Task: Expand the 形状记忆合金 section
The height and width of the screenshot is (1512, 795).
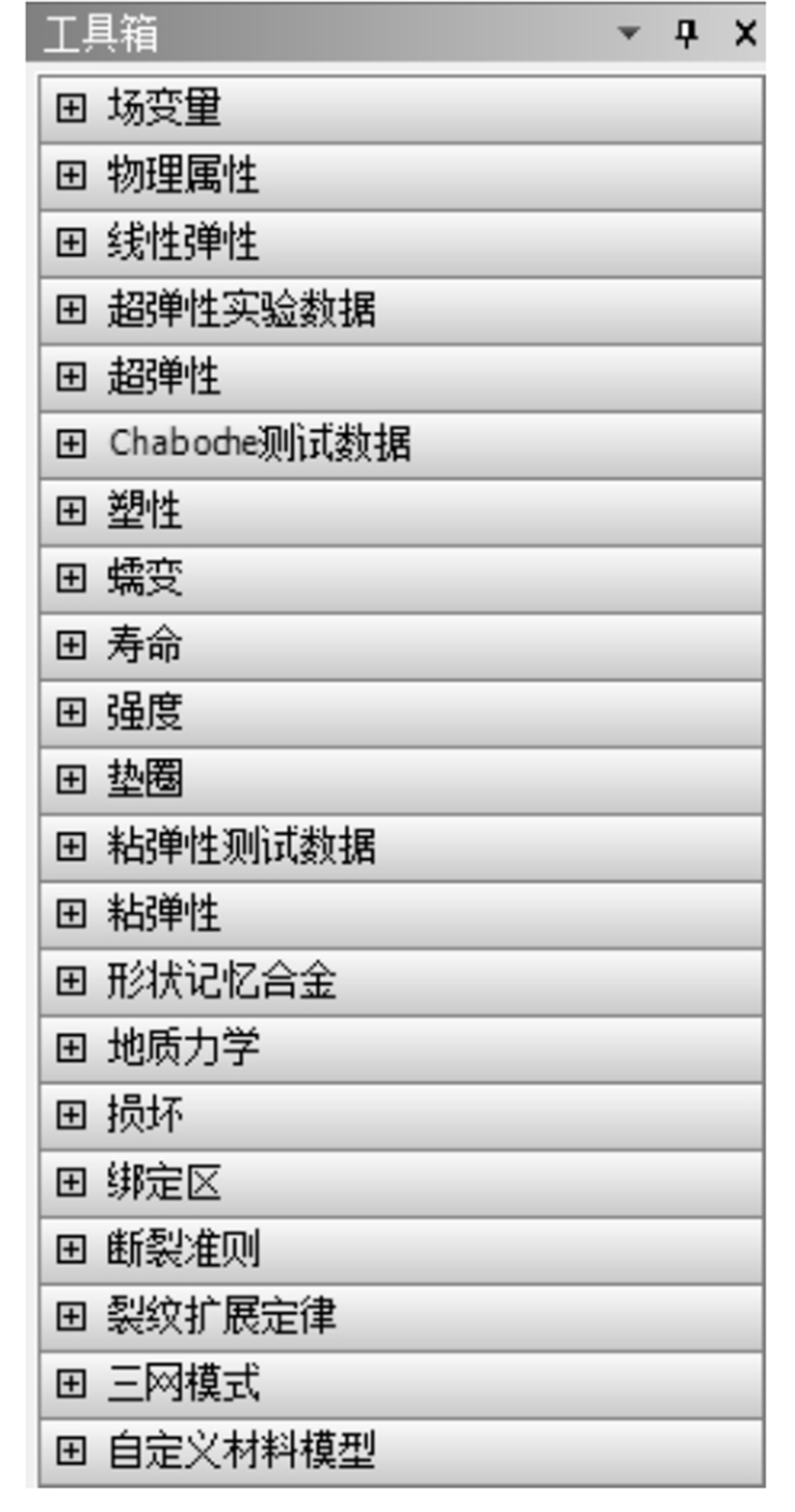Action: [x=71, y=981]
